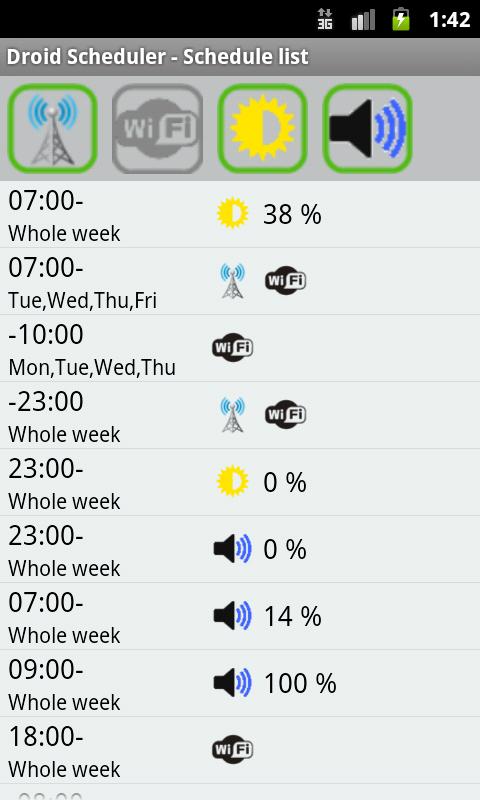This screenshot has width=480, height=800.
Task: Toggle the volume speaker filter
Action: point(368,129)
